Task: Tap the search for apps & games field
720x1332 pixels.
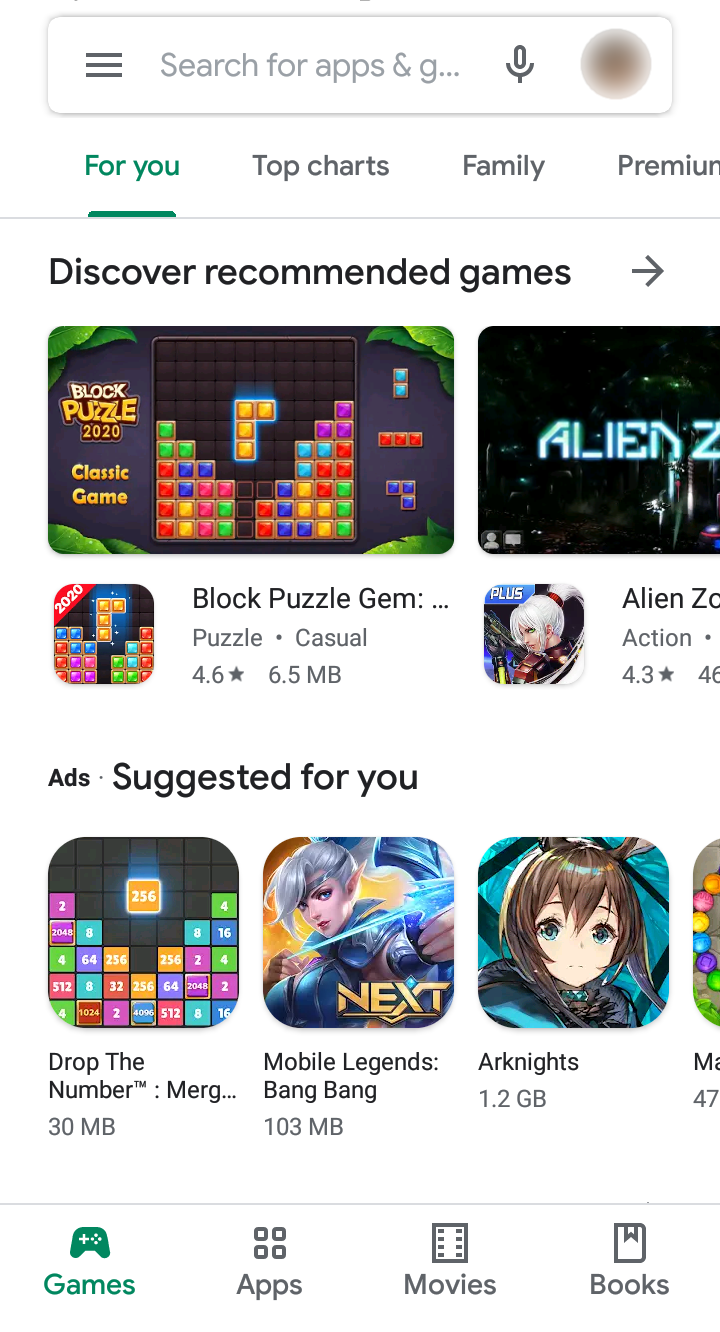Action: pyautogui.click(x=310, y=66)
